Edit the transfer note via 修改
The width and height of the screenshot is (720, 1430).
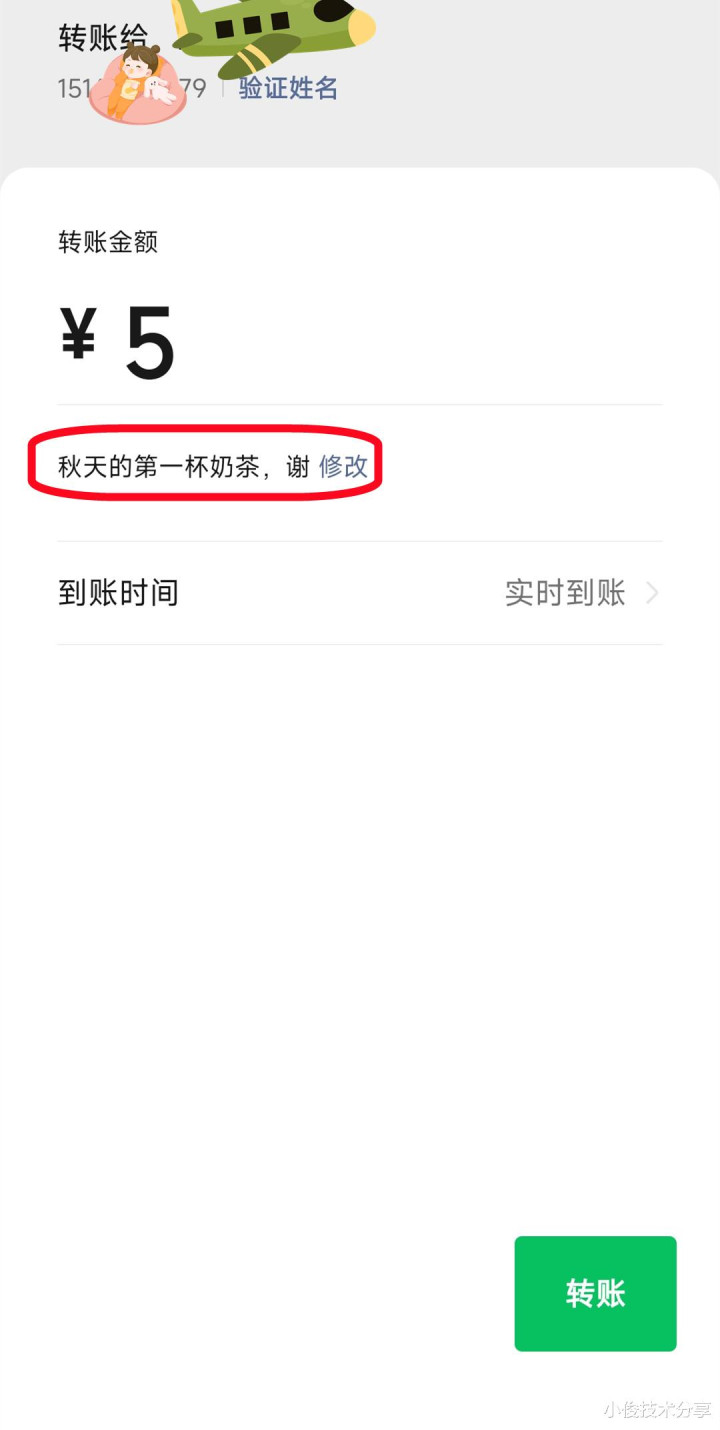tap(343, 466)
